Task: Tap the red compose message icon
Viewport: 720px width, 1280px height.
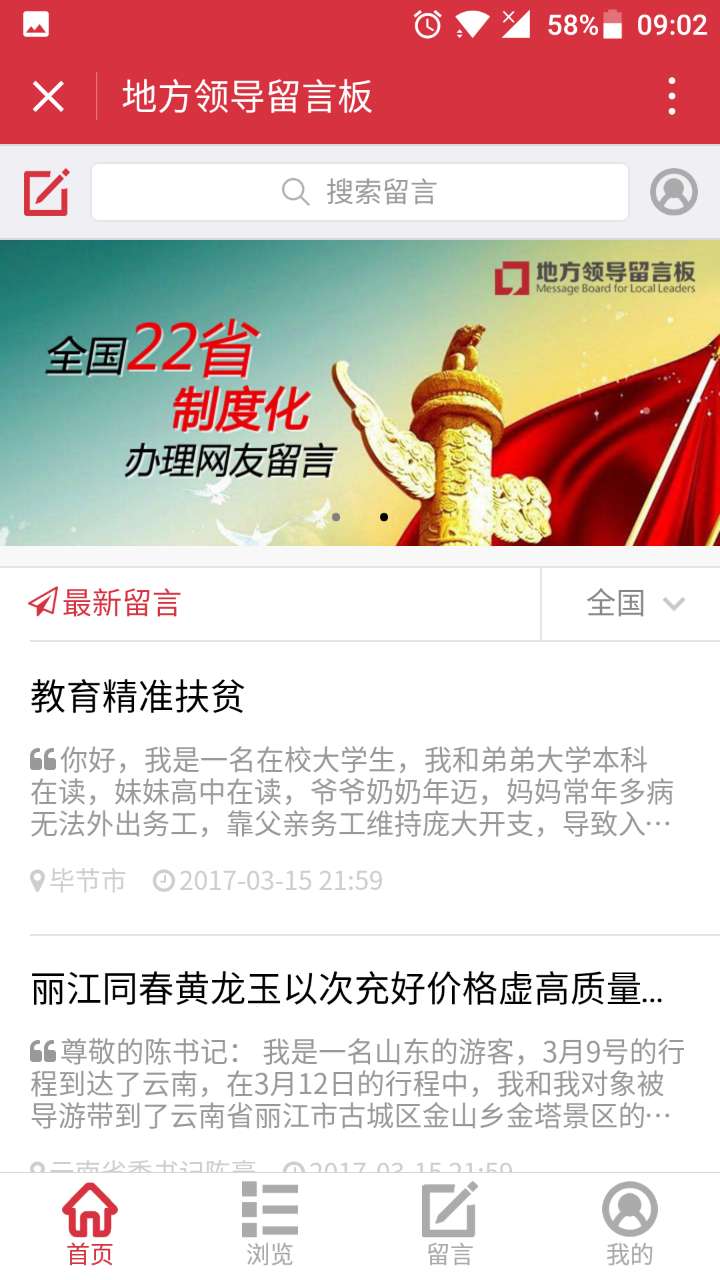Action: pos(47,192)
